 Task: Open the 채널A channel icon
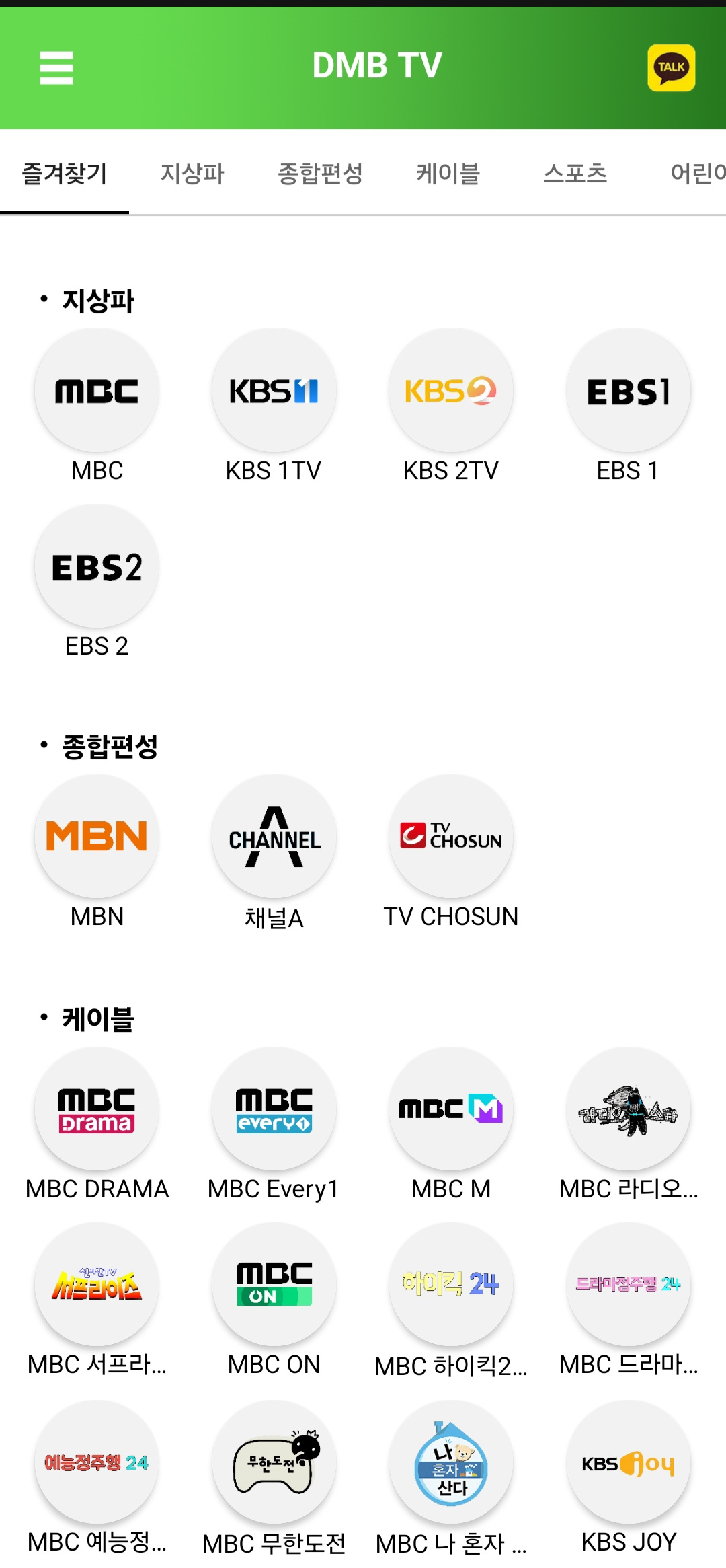(274, 836)
